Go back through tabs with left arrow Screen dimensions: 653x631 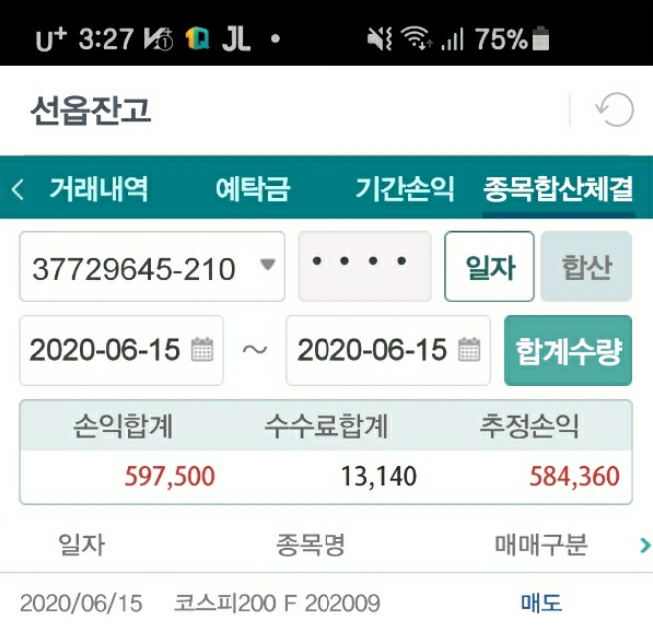coord(17,188)
